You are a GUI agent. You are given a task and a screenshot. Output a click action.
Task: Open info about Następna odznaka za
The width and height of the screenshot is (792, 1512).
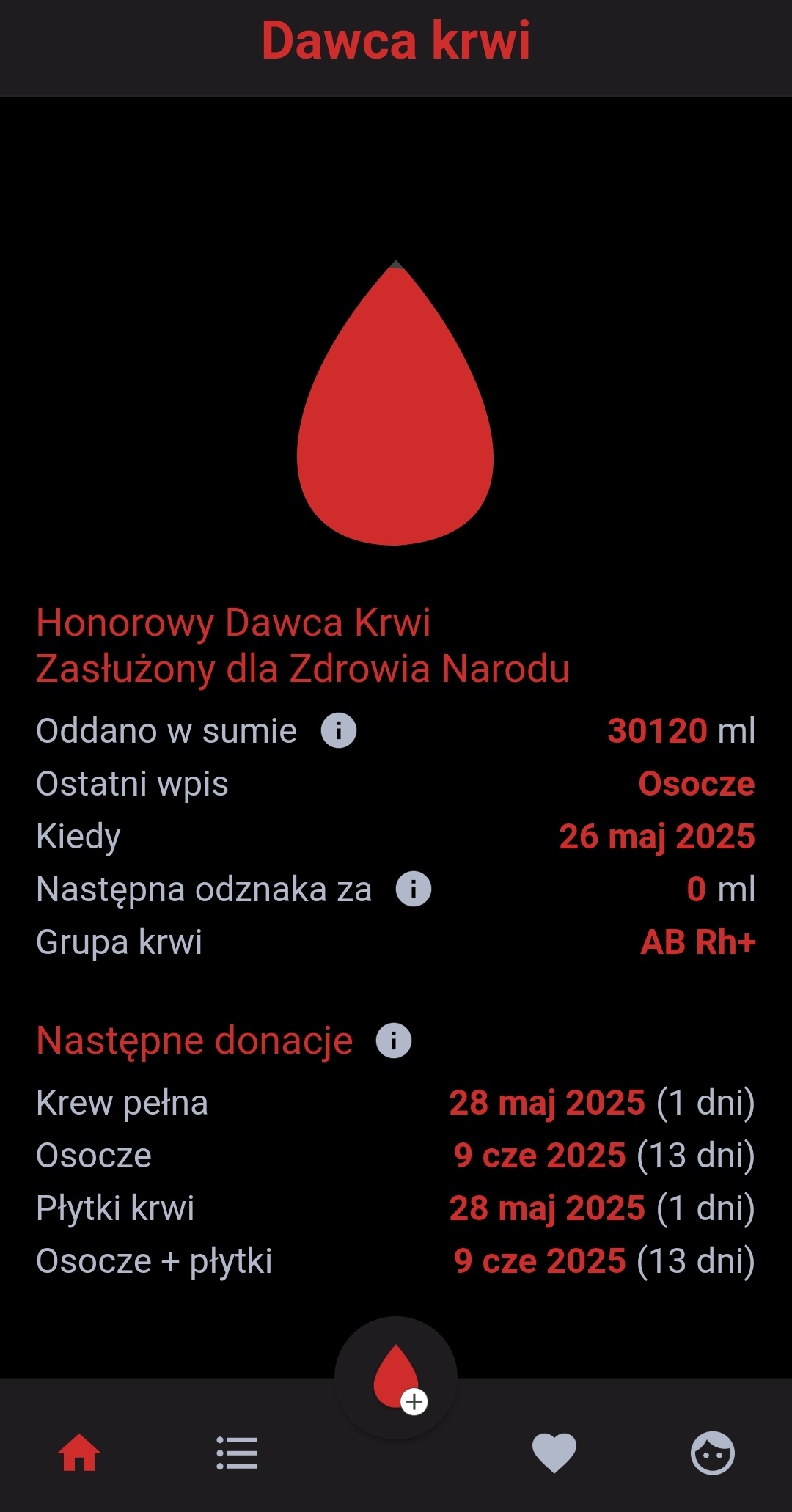414,889
